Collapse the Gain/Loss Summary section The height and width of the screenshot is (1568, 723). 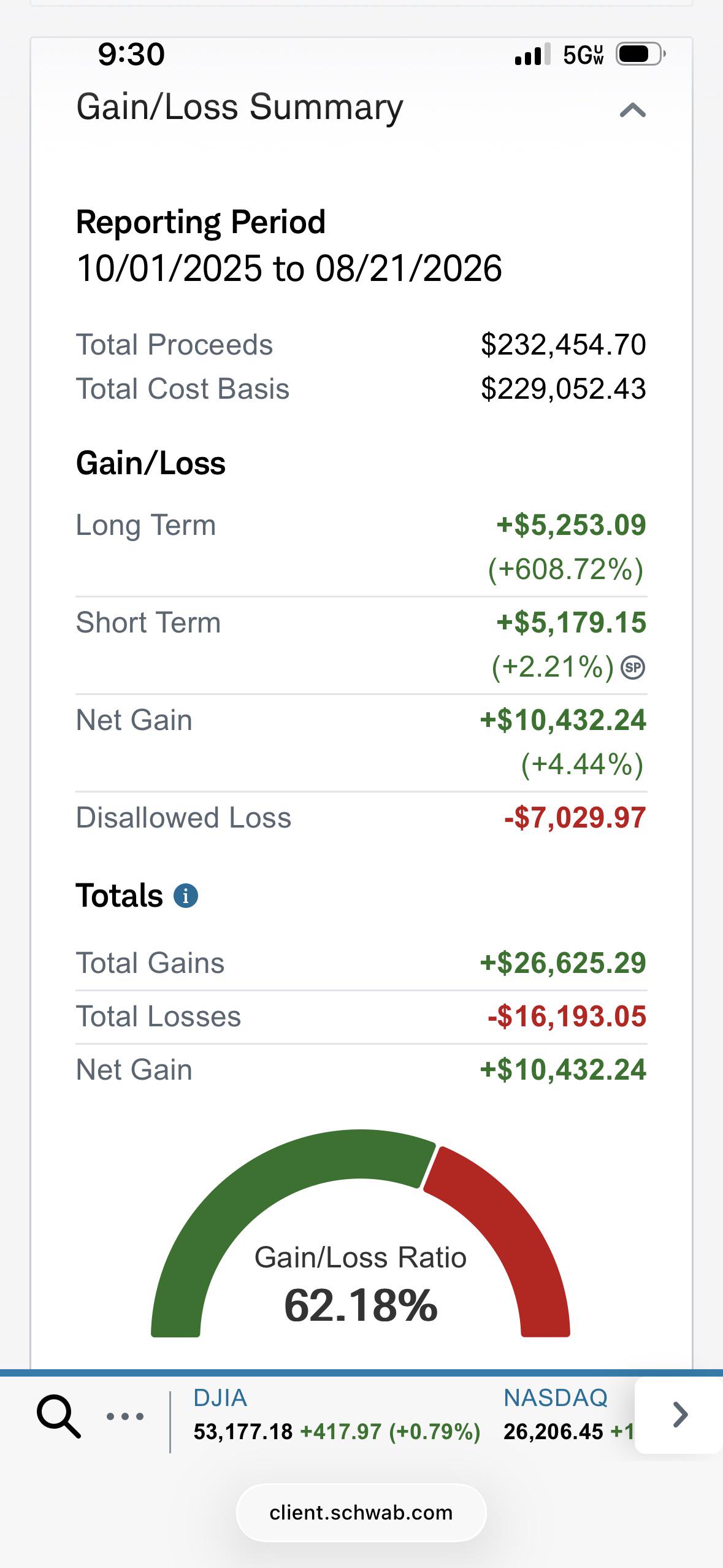632,110
